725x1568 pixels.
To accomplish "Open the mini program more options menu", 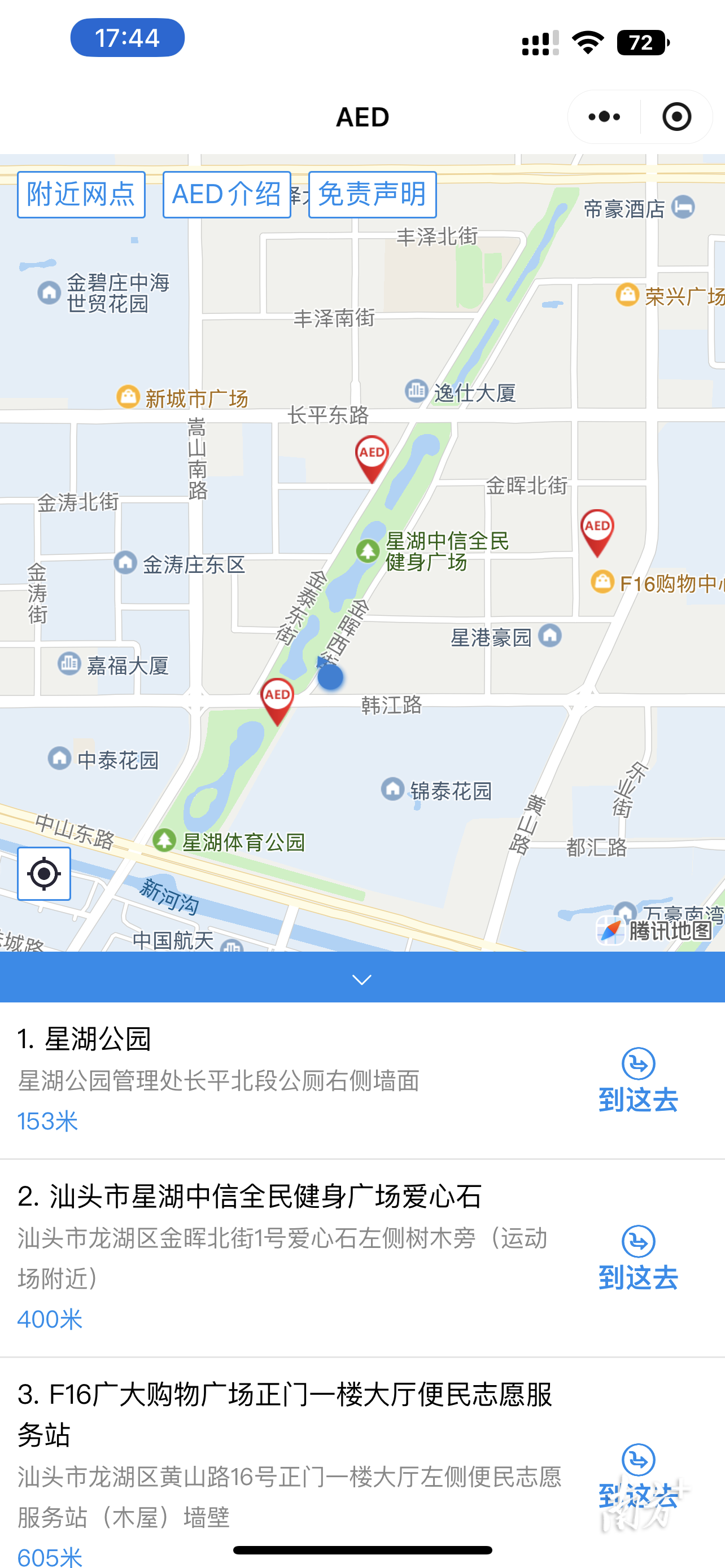I will pyautogui.click(x=604, y=117).
